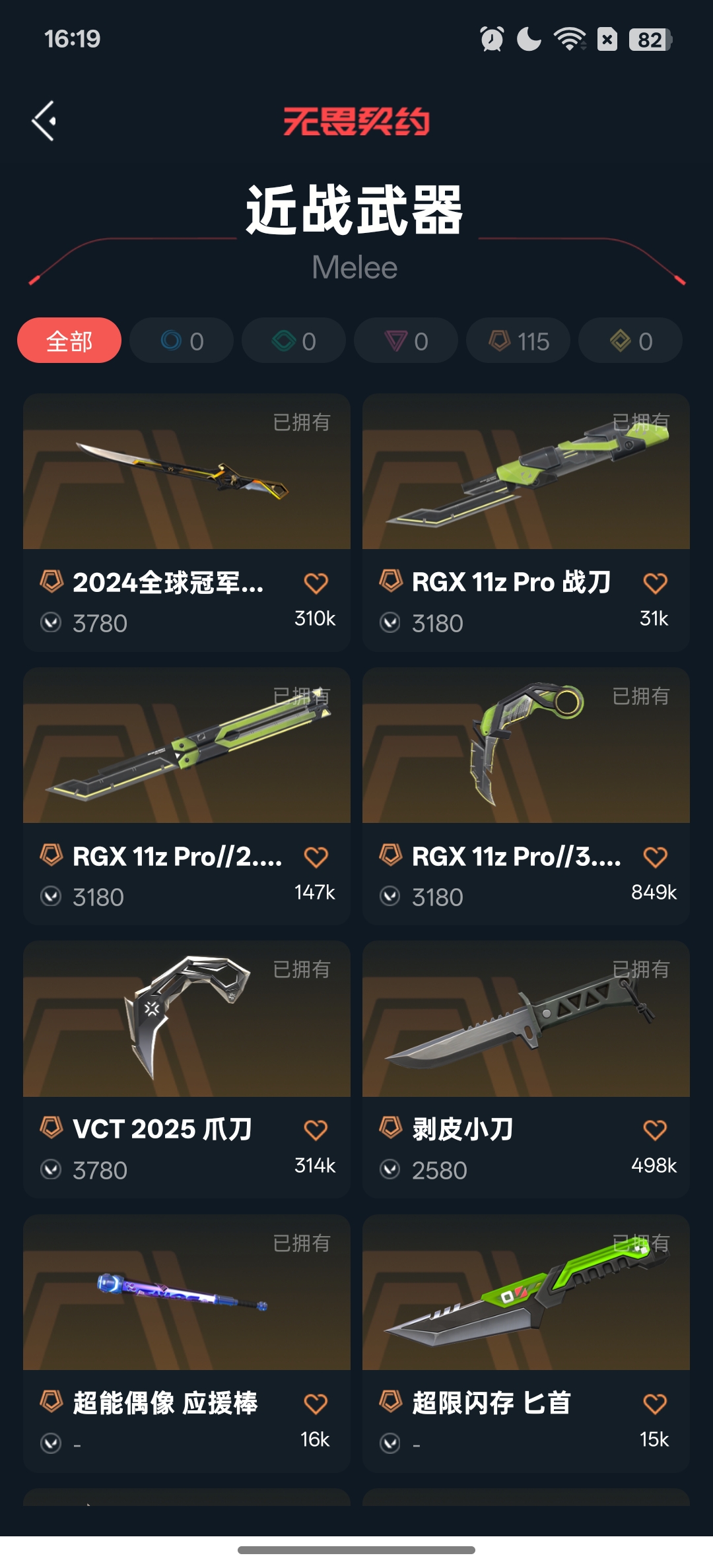
Task: Filter by the yellow diamond tier chip
Action: pyautogui.click(x=630, y=341)
